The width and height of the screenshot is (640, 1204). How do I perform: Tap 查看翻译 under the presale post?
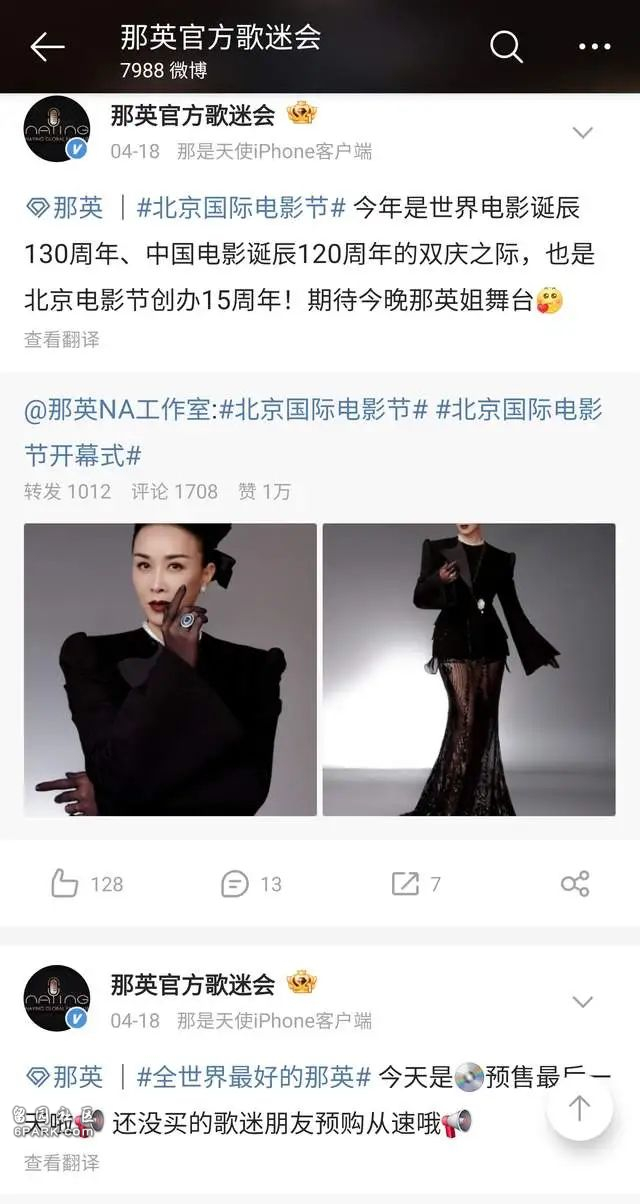[62, 1163]
